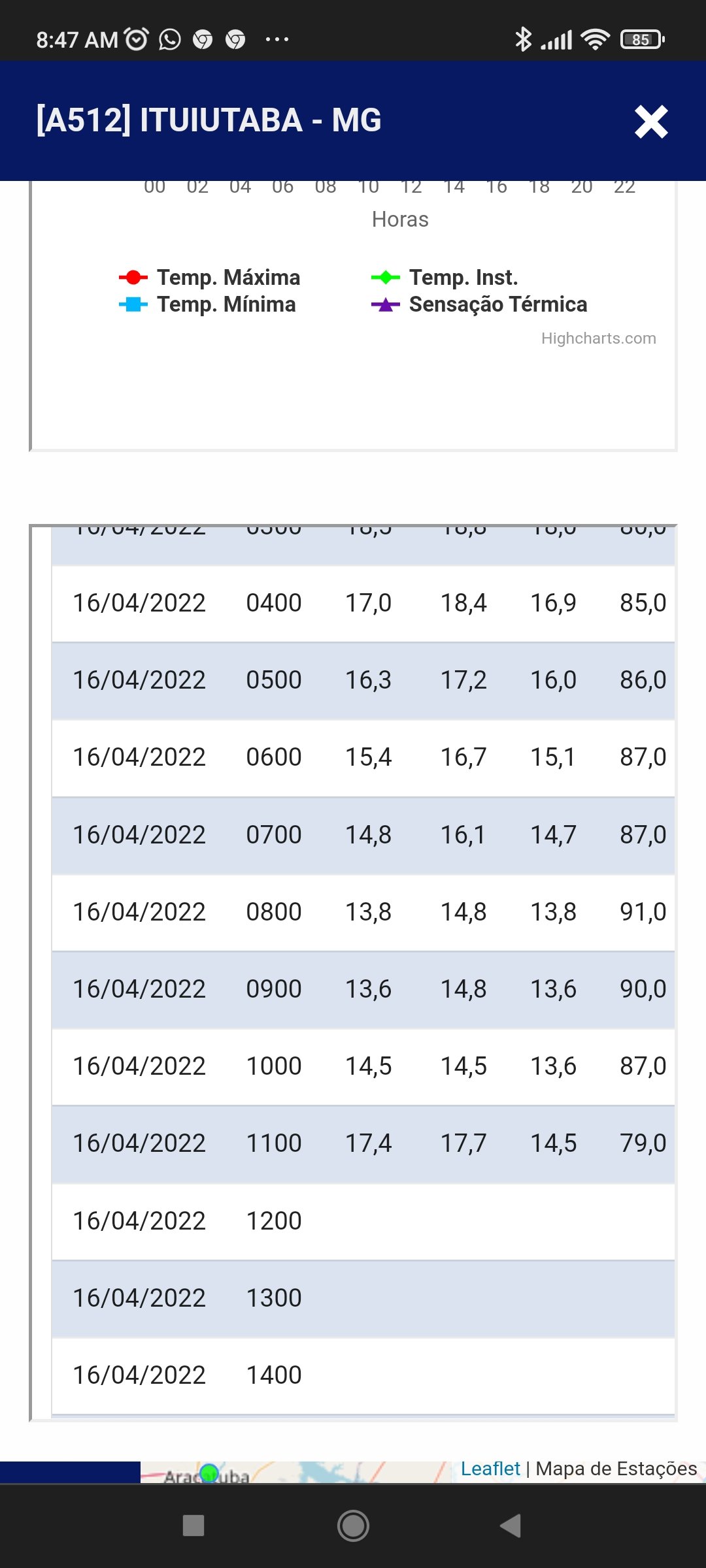Open the Highcharts.com credit link
This screenshot has width=706, height=1568.
point(598,338)
